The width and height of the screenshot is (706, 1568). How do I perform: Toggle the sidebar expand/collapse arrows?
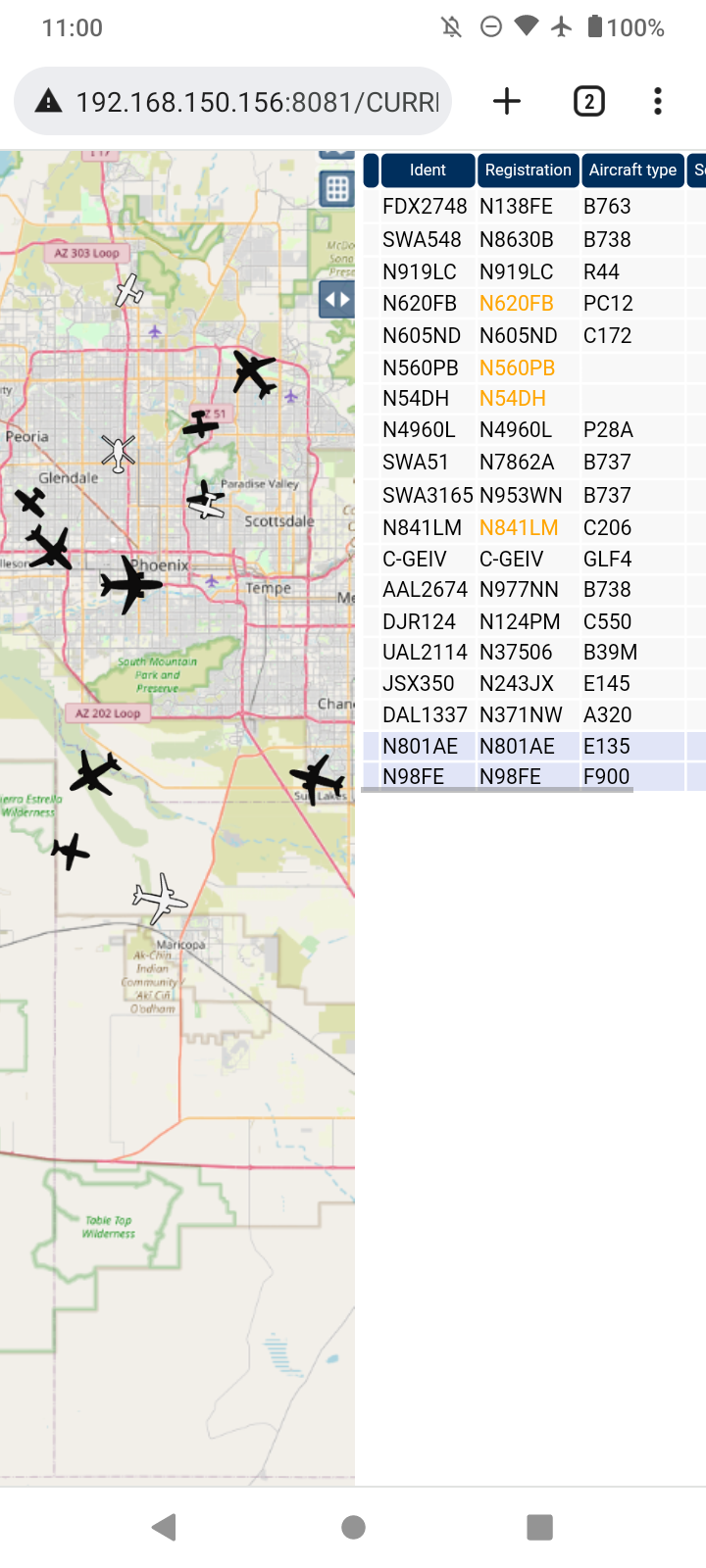(336, 299)
